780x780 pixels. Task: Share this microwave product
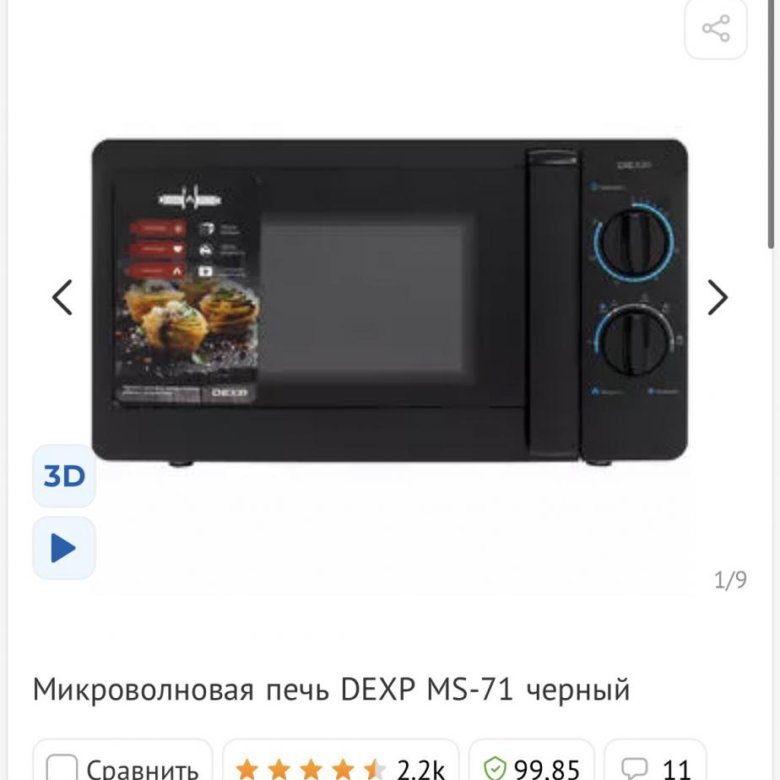[x=715, y=28]
